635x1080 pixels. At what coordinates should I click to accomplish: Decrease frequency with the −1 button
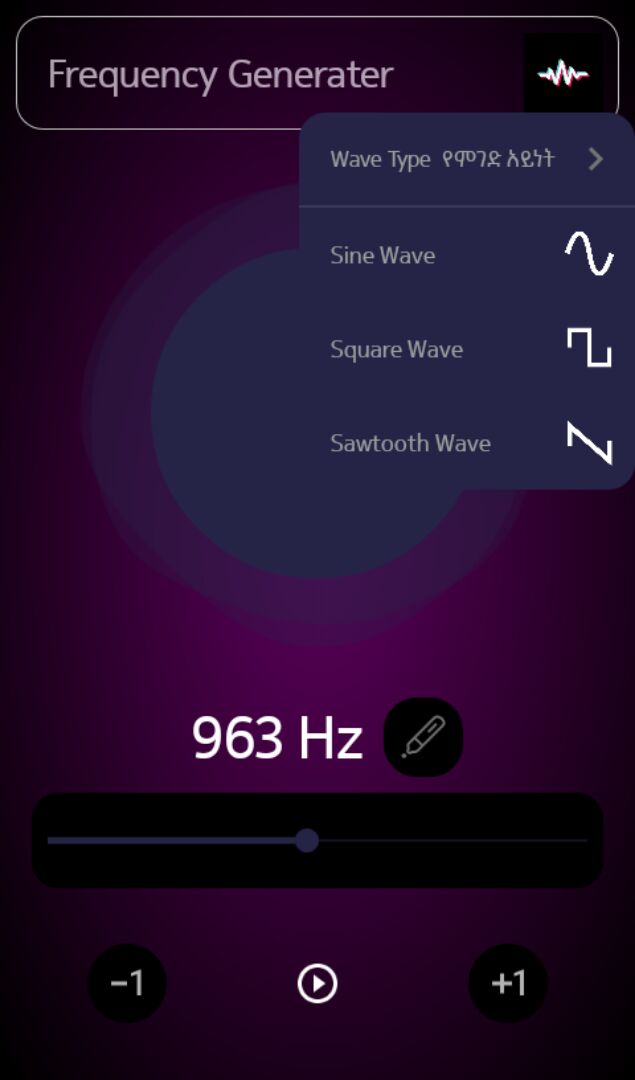[x=127, y=983]
